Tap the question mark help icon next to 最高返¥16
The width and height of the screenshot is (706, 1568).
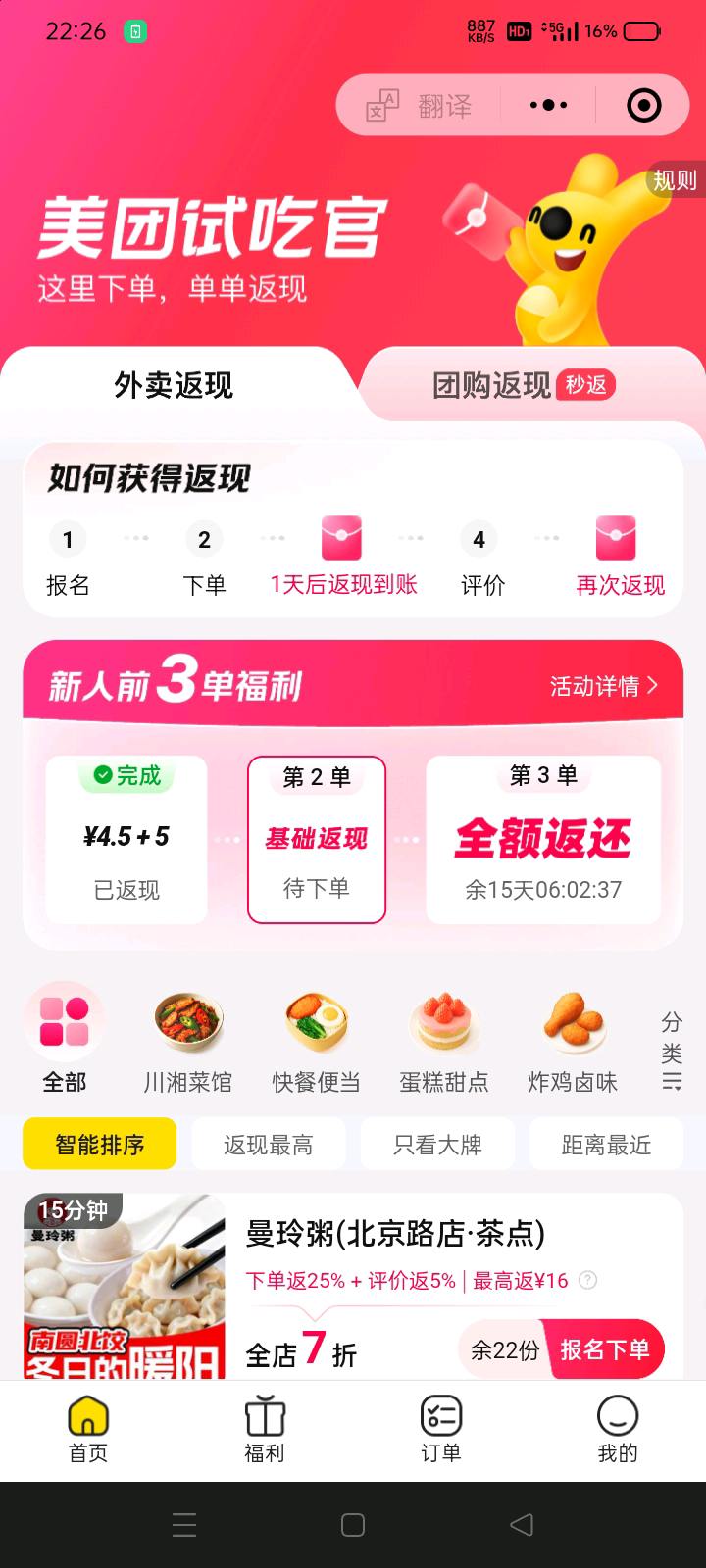(586, 1281)
